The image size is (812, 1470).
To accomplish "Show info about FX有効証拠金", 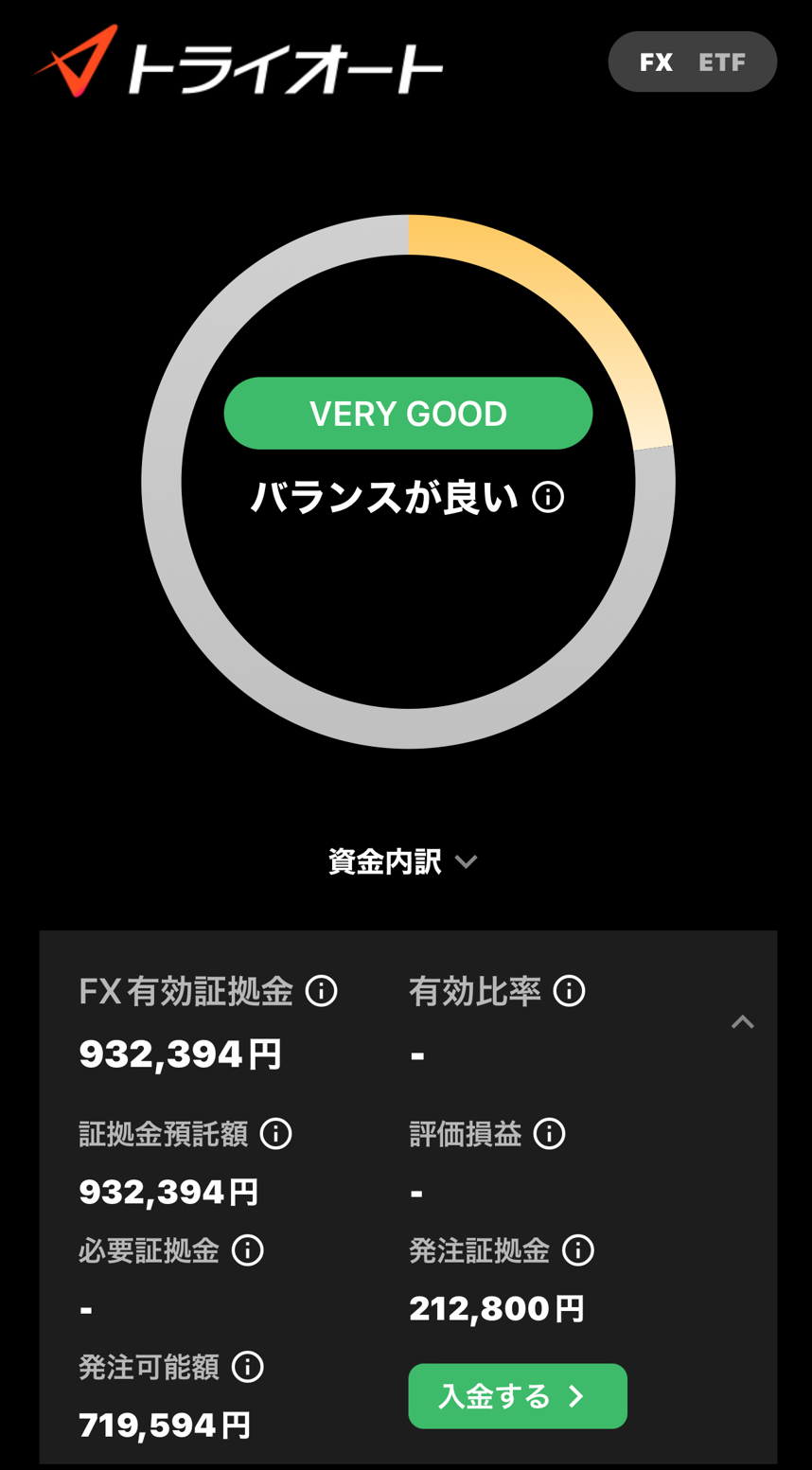I will click(x=322, y=991).
